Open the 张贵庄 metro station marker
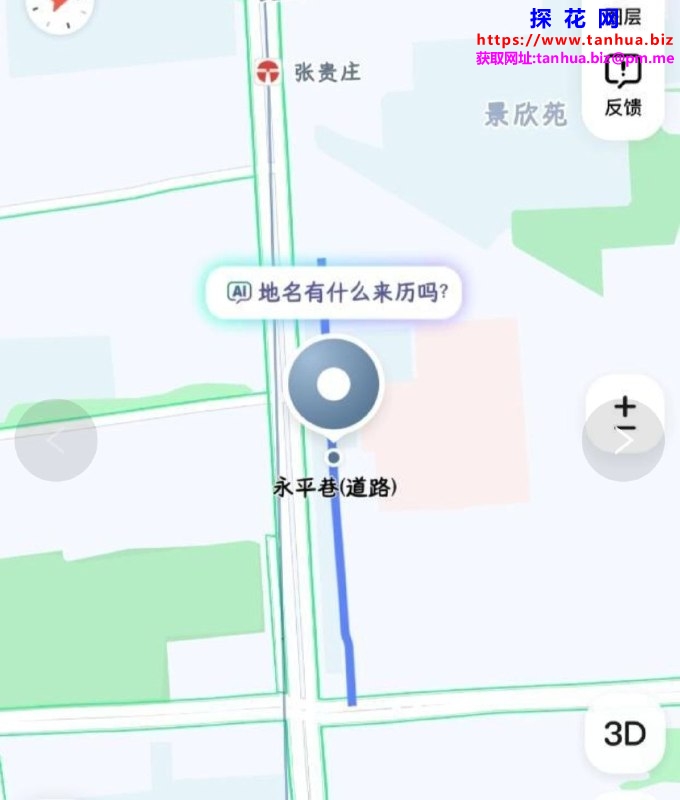The width and height of the screenshot is (680, 800). [267, 72]
